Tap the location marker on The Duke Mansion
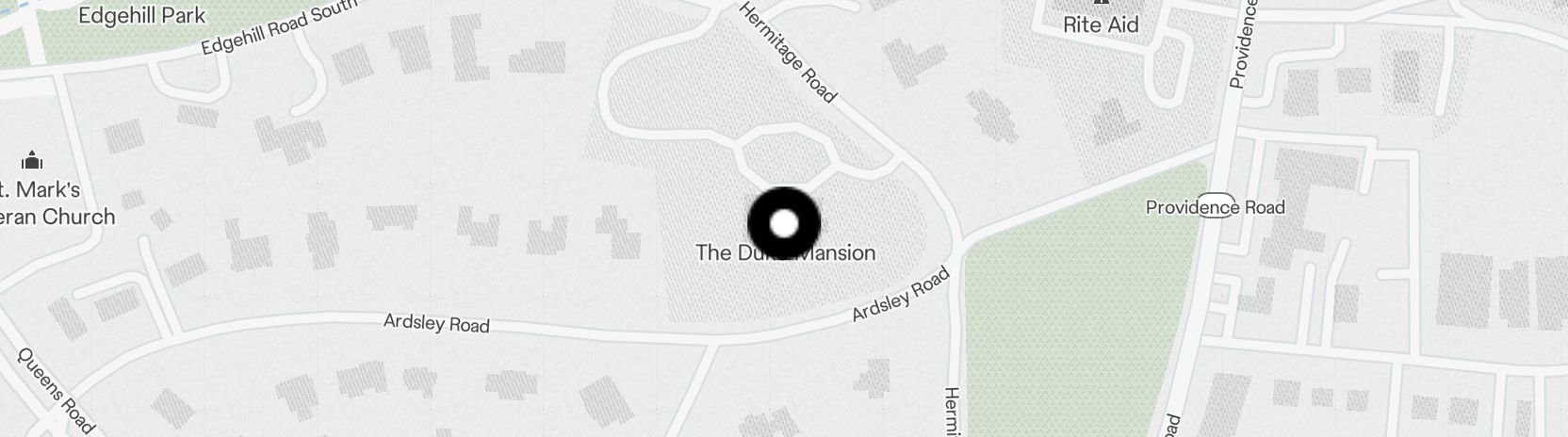 [x=784, y=224]
